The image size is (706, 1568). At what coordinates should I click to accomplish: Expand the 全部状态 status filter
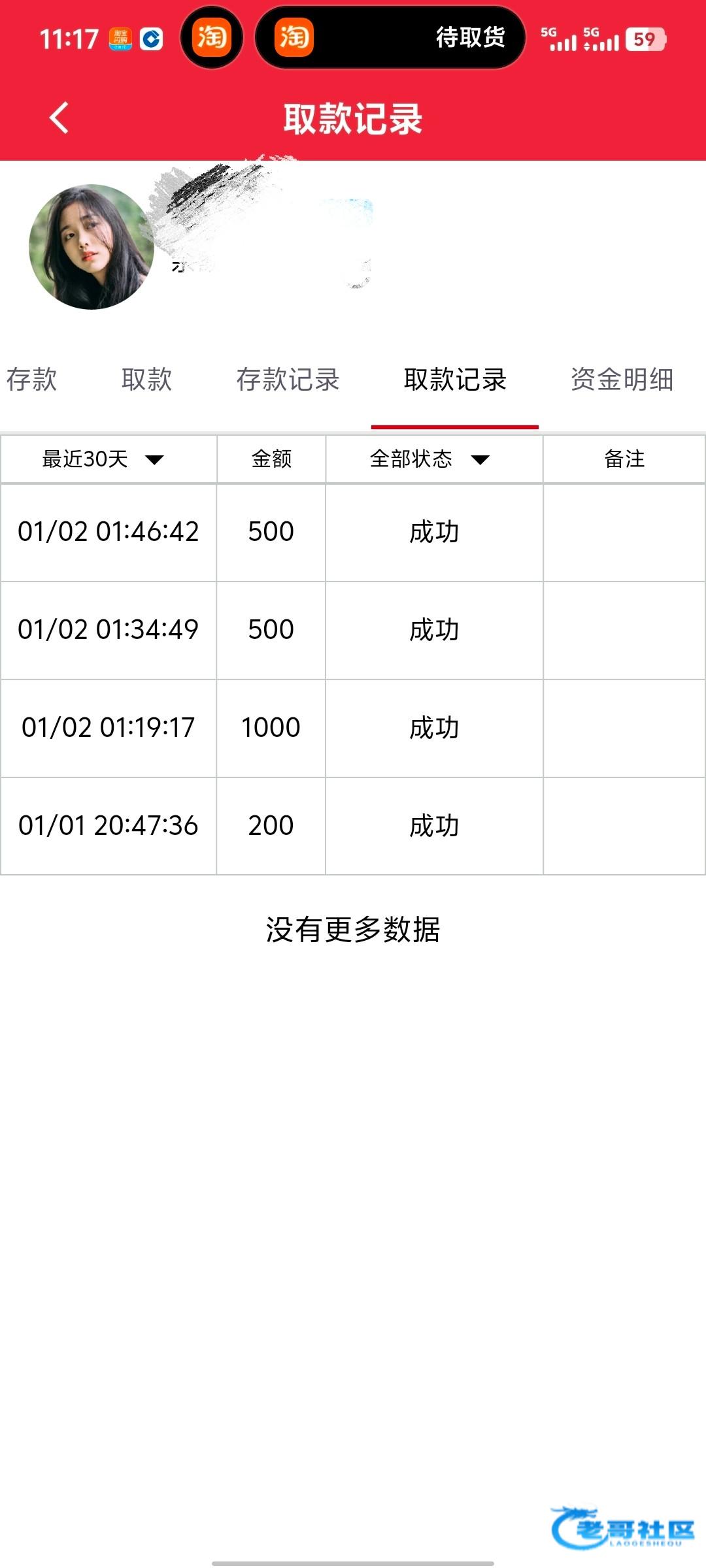click(429, 459)
